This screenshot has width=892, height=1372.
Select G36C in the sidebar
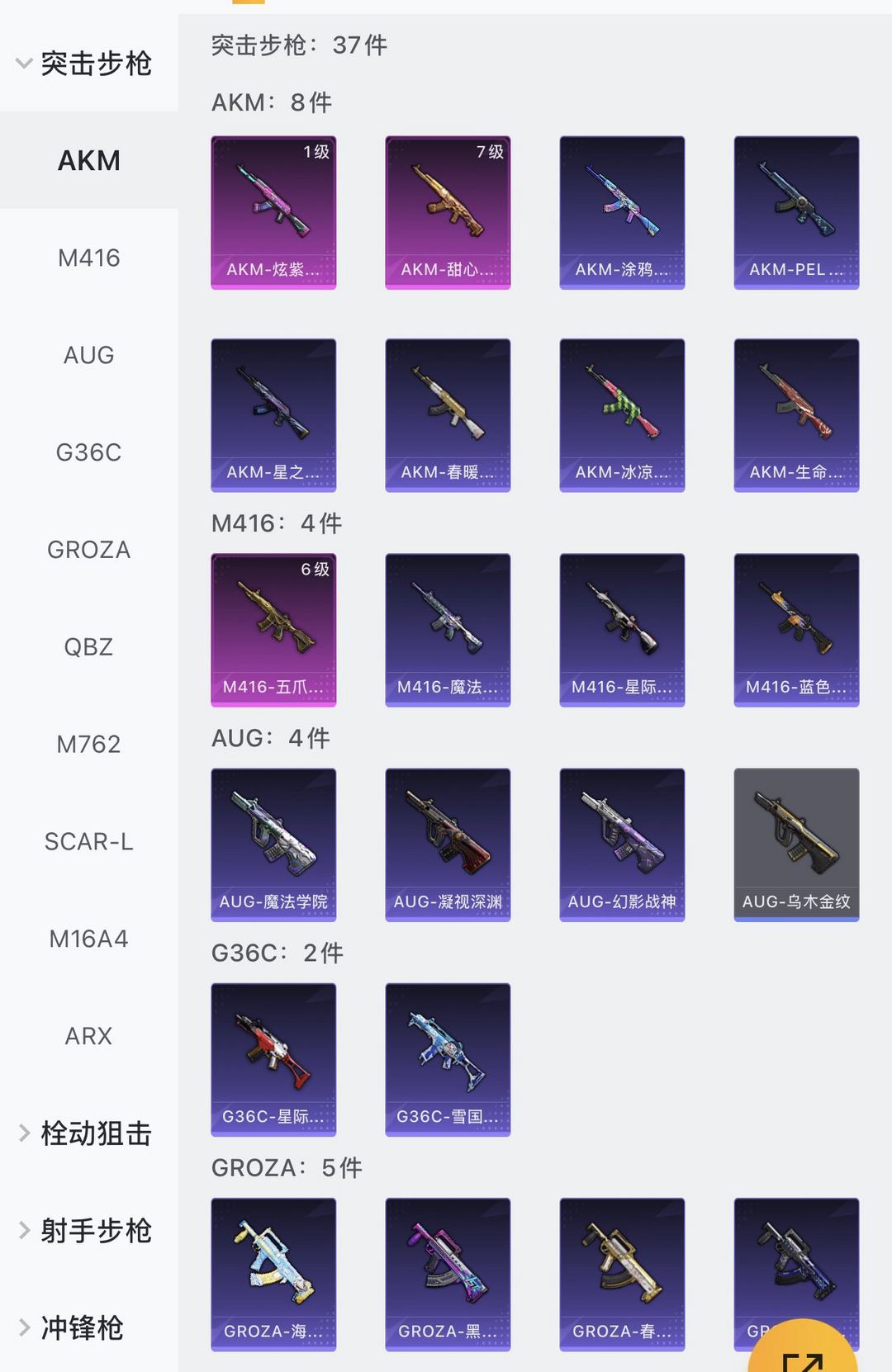88,452
